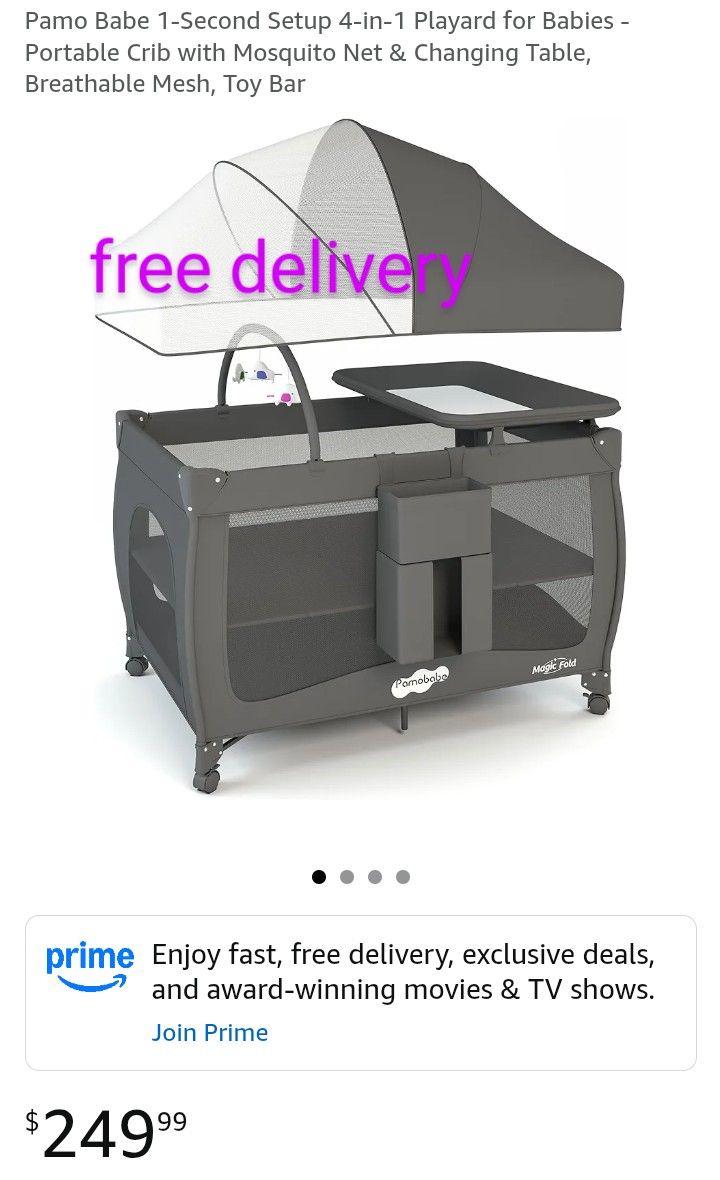
Task: Jump to the fourth image indicator dot
Action: (403, 877)
